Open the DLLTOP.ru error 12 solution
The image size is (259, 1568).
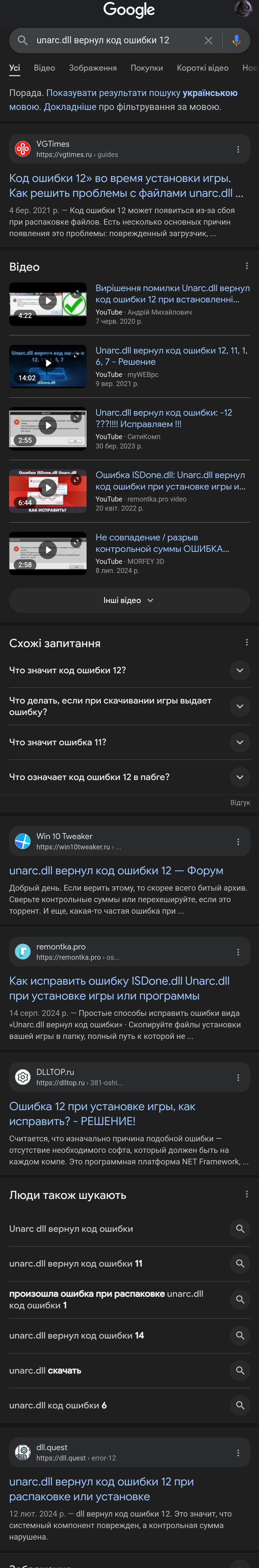tap(102, 1113)
